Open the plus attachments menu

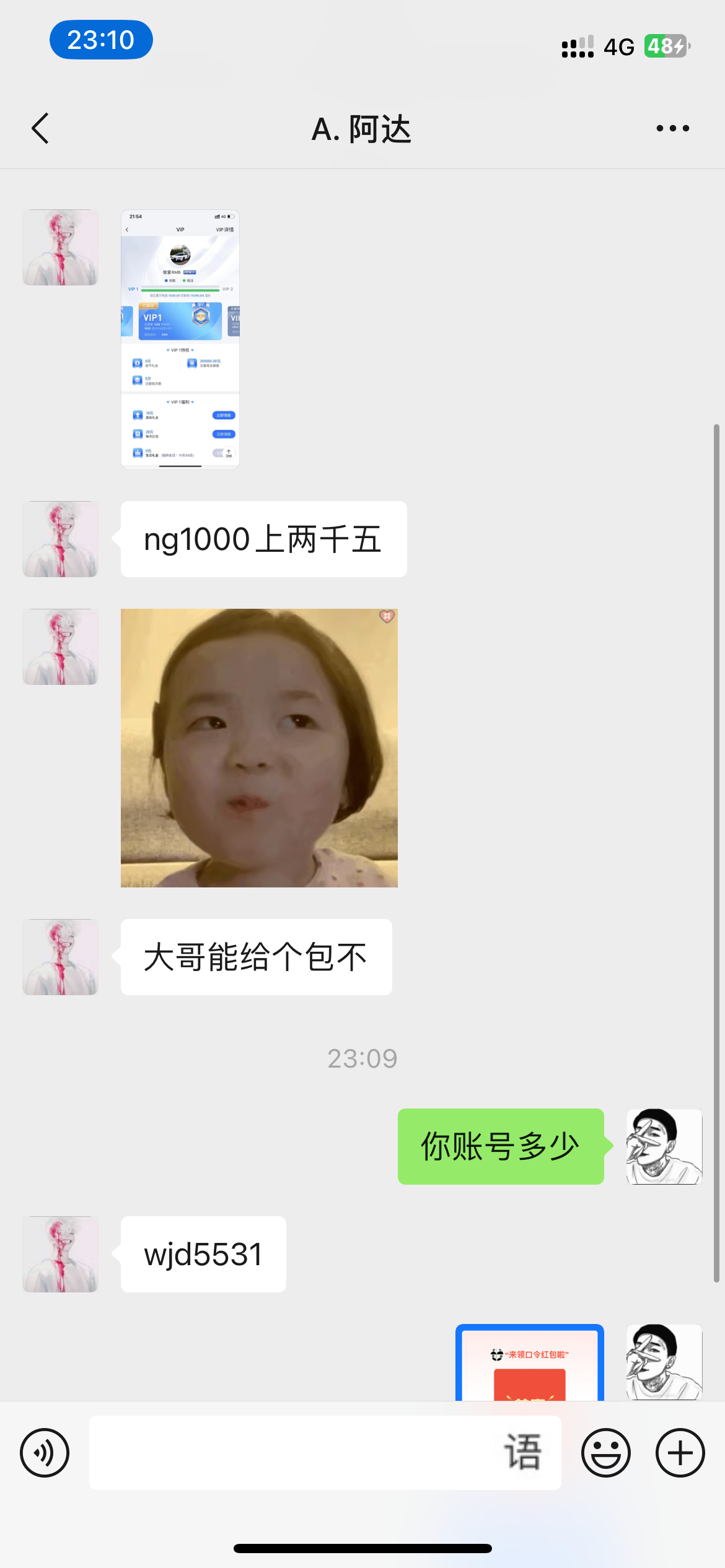[x=680, y=1453]
